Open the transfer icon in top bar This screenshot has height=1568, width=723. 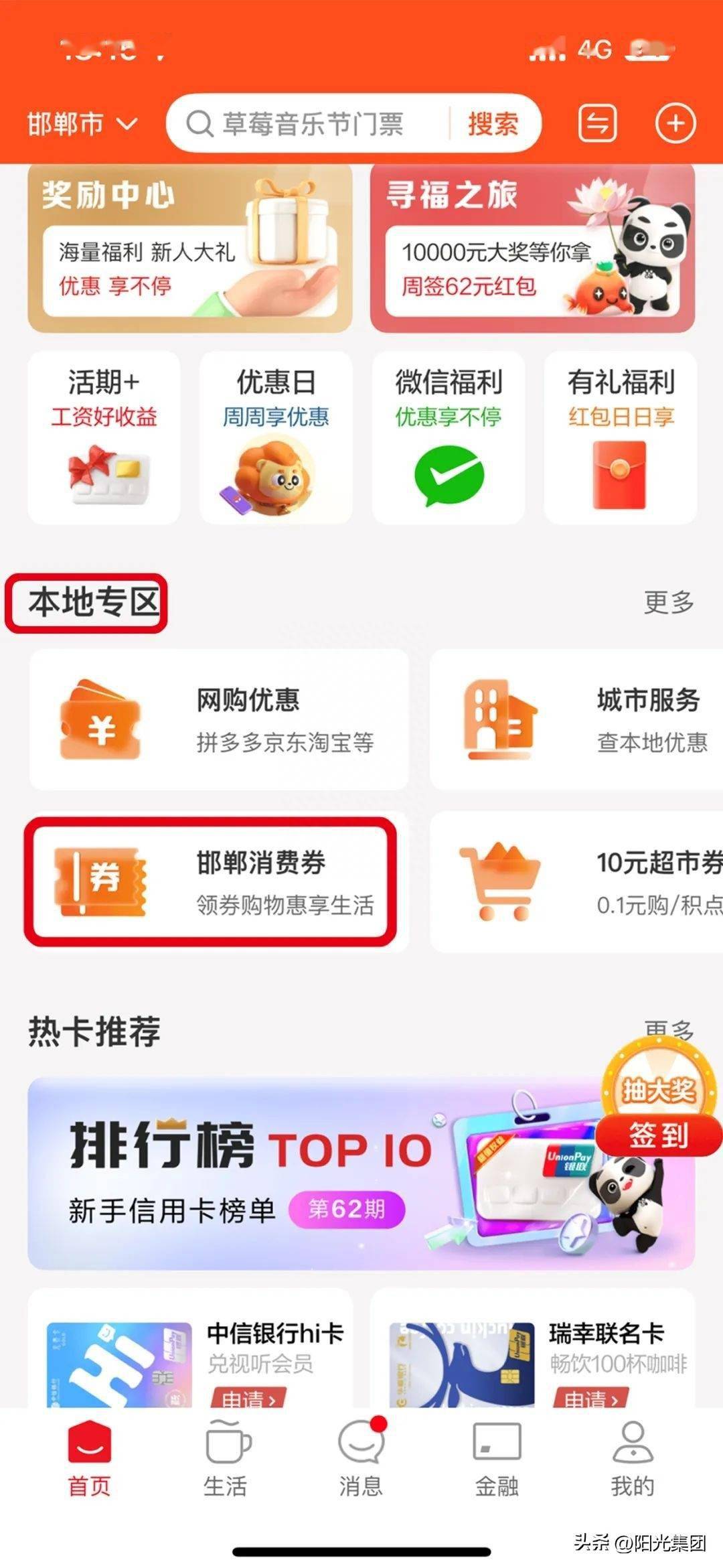[x=597, y=124]
